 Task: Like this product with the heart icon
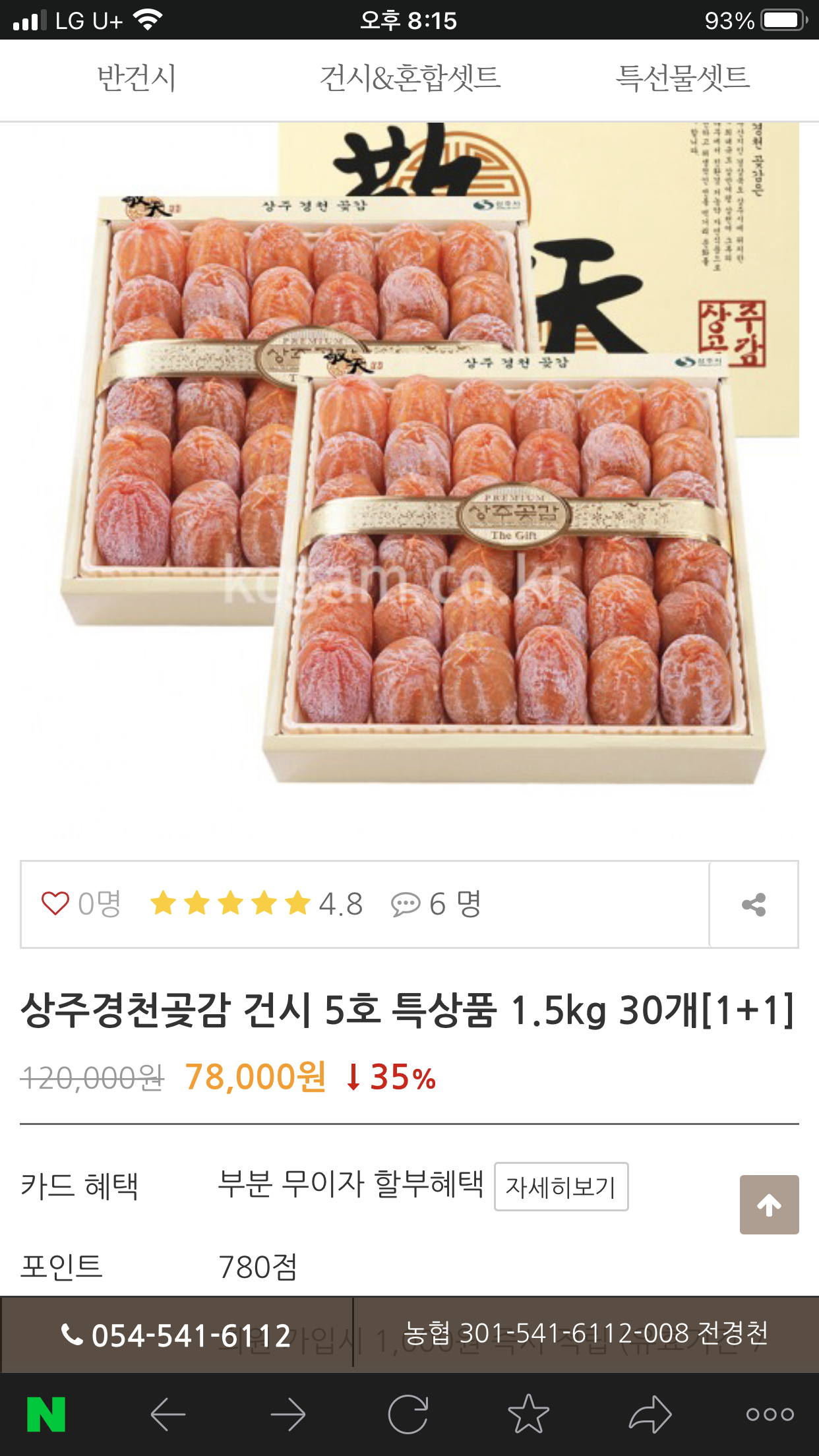coord(55,903)
